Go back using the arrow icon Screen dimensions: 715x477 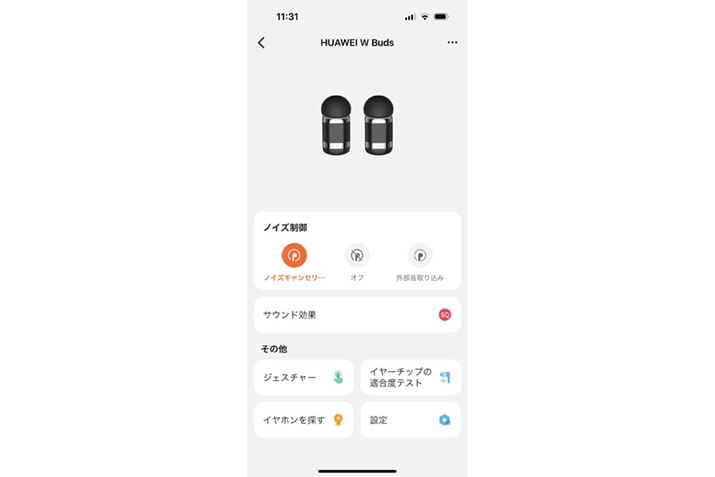tap(262, 43)
